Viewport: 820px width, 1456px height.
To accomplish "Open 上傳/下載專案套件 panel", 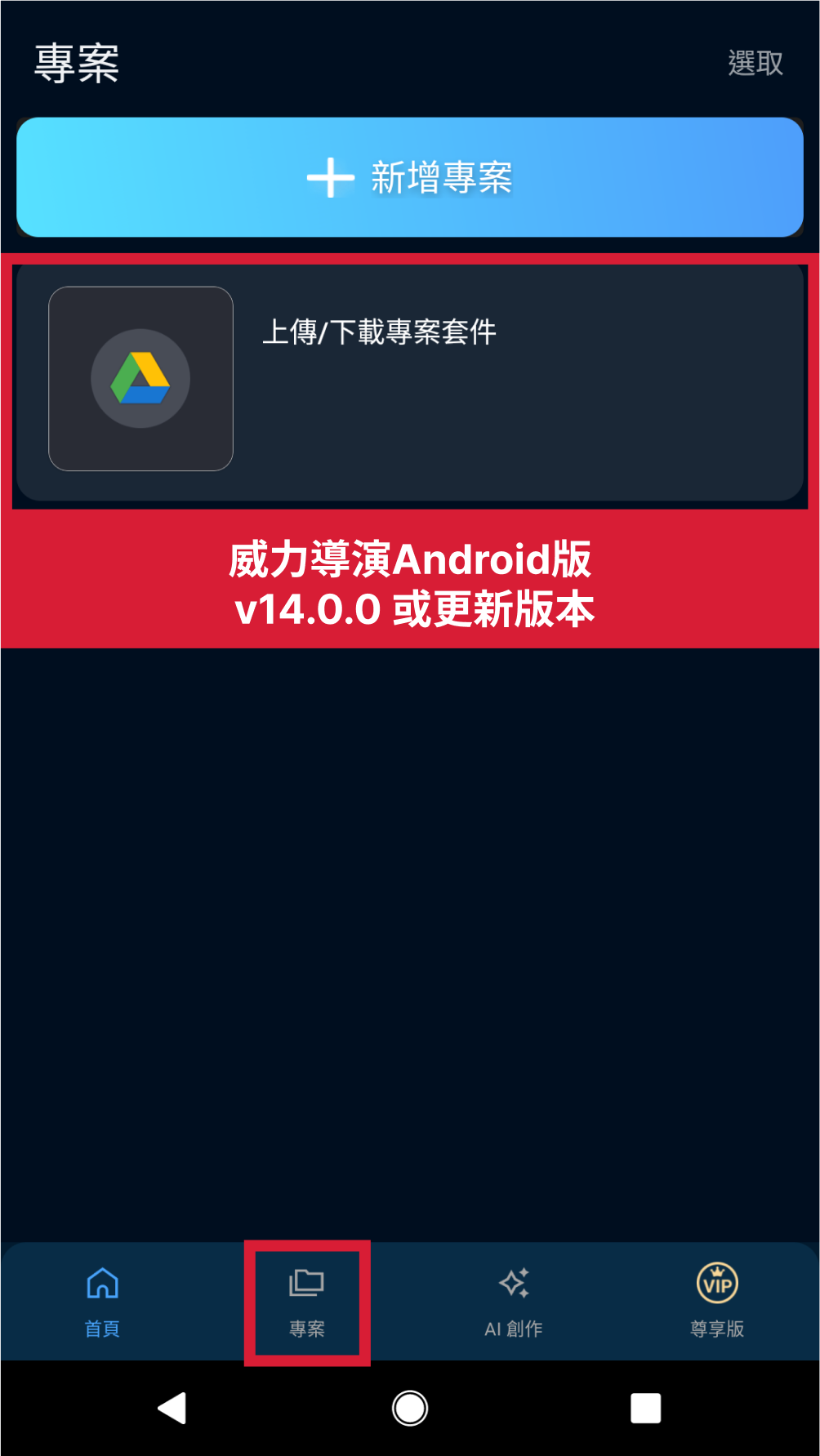I will (409, 380).
